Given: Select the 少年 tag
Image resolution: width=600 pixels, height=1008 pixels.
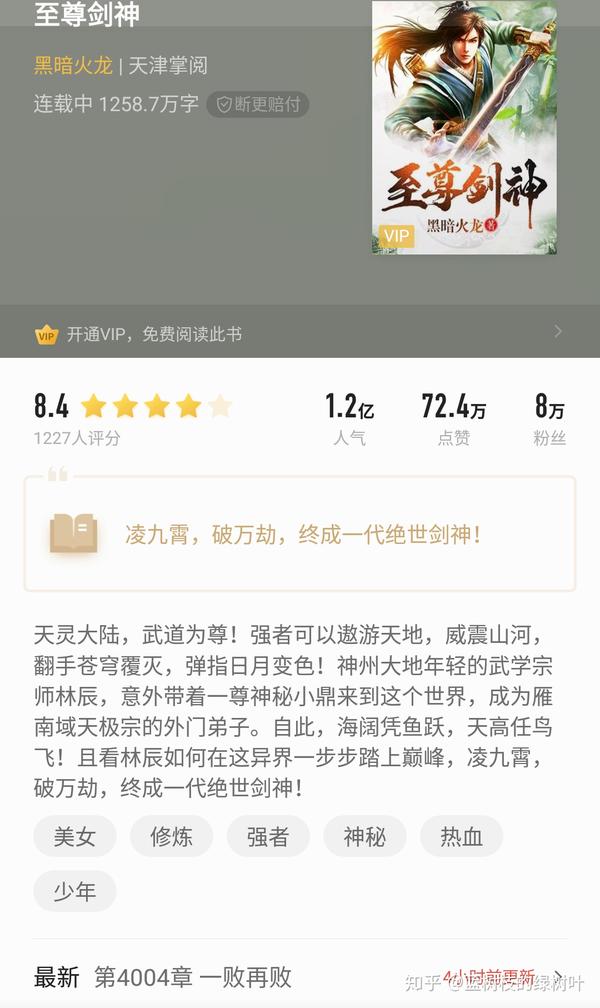Looking at the screenshot, I should click(75, 892).
